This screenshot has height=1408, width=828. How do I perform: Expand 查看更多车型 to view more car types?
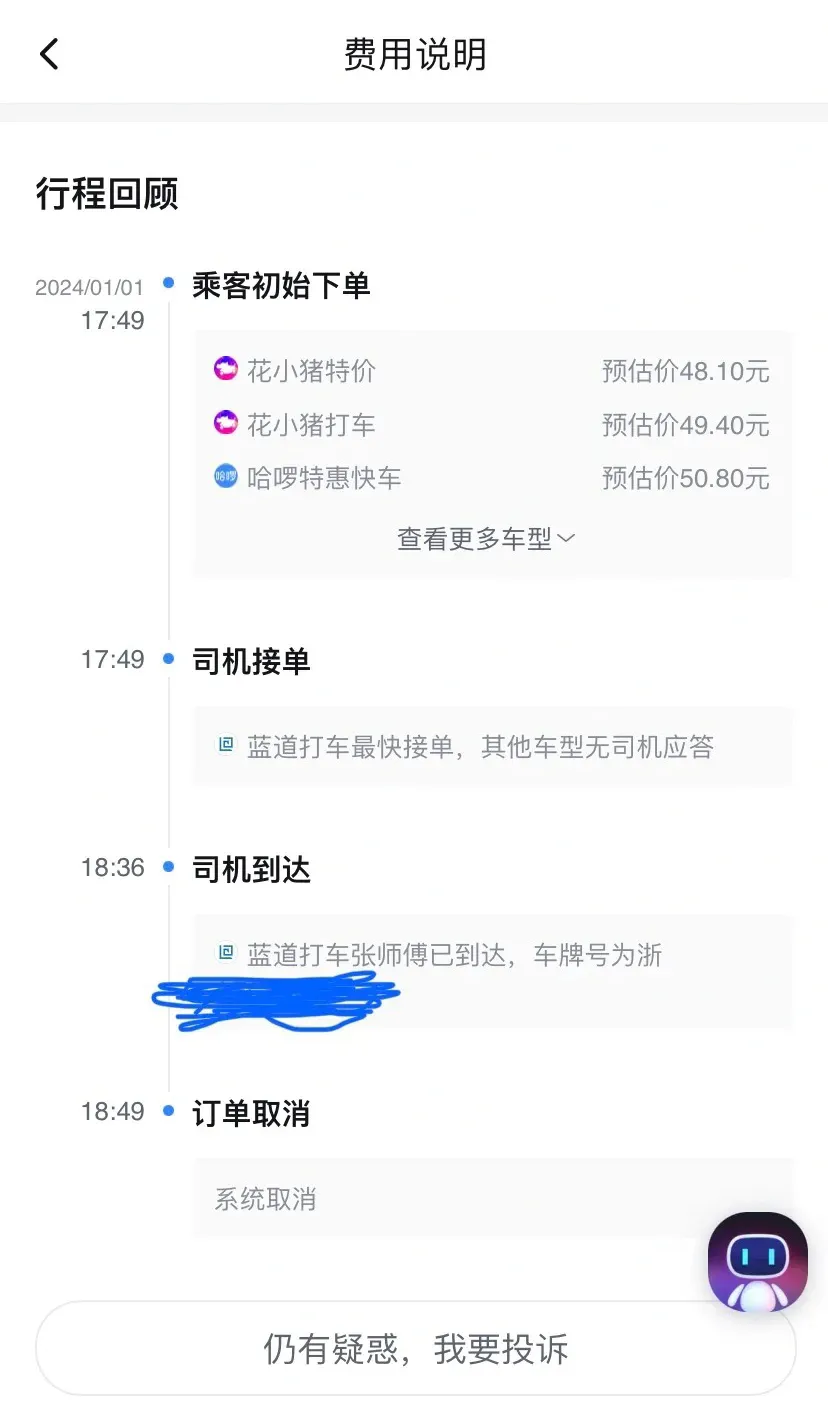[486, 539]
